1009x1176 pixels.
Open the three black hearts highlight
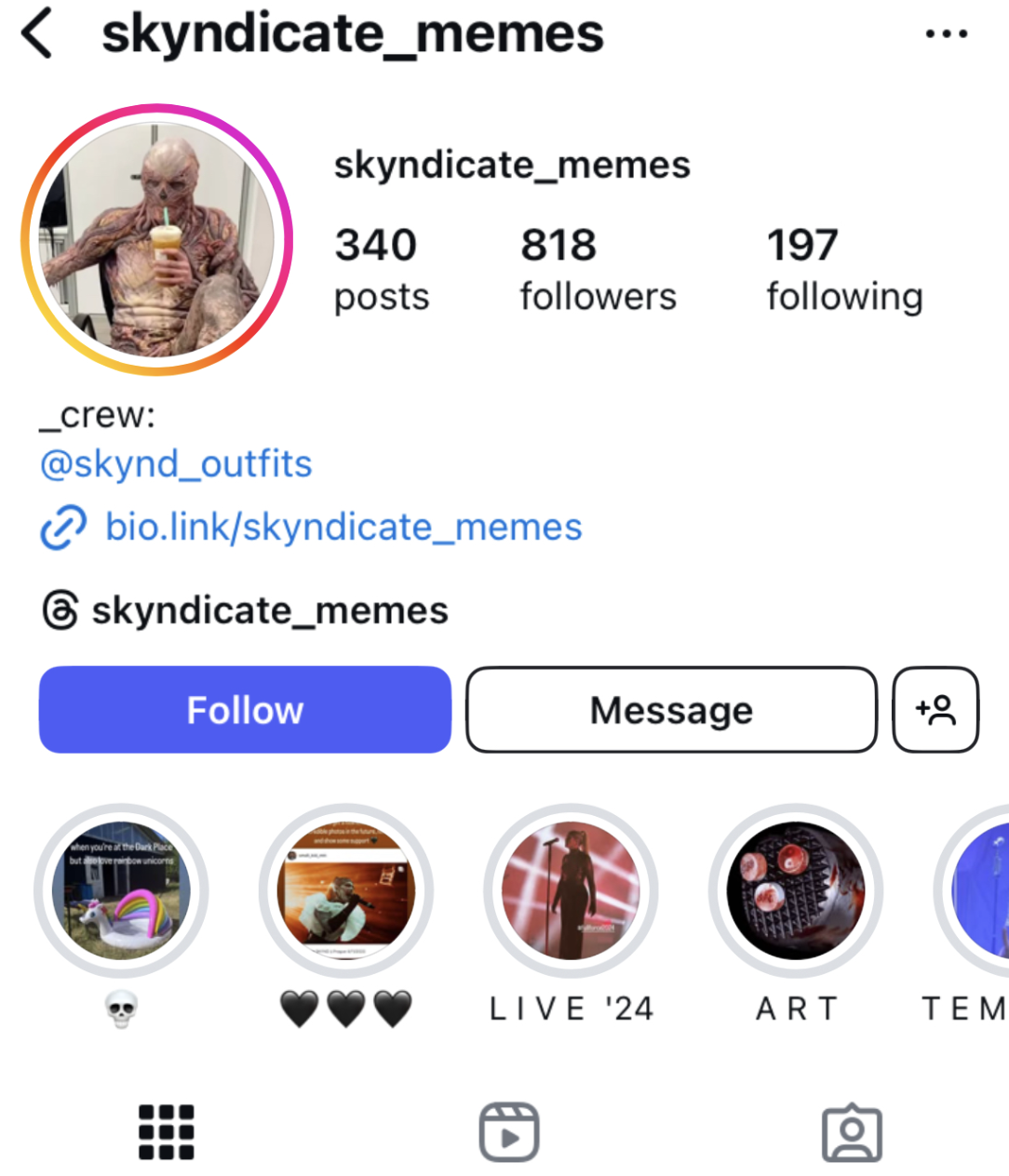345,891
